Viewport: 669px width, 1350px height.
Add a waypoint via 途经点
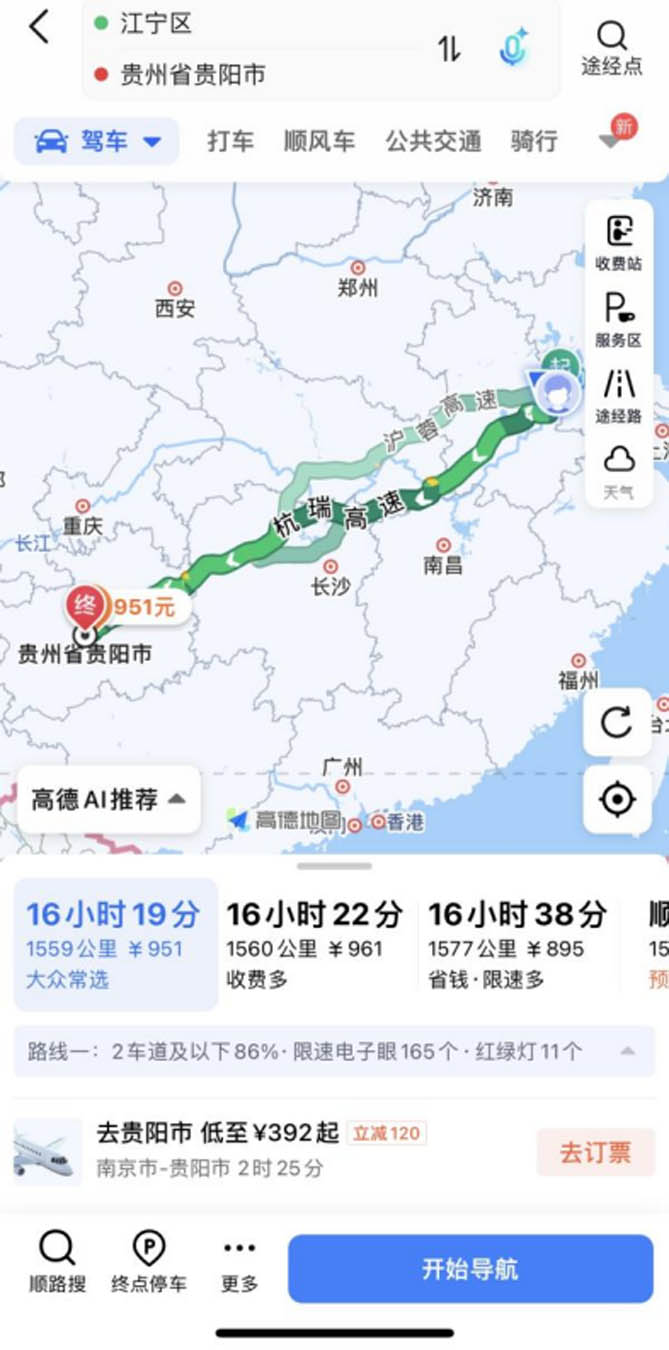pos(611,48)
